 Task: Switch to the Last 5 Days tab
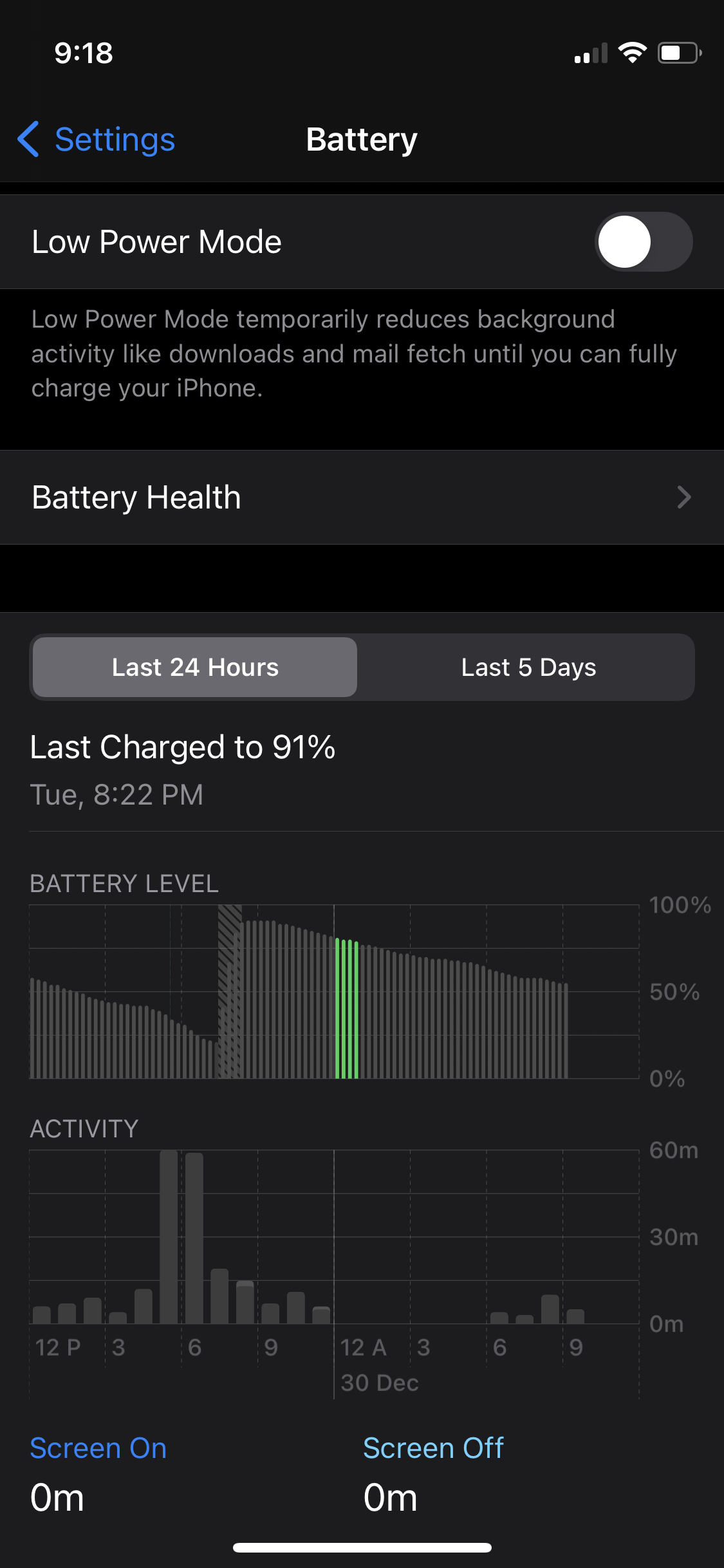(x=528, y=667)
